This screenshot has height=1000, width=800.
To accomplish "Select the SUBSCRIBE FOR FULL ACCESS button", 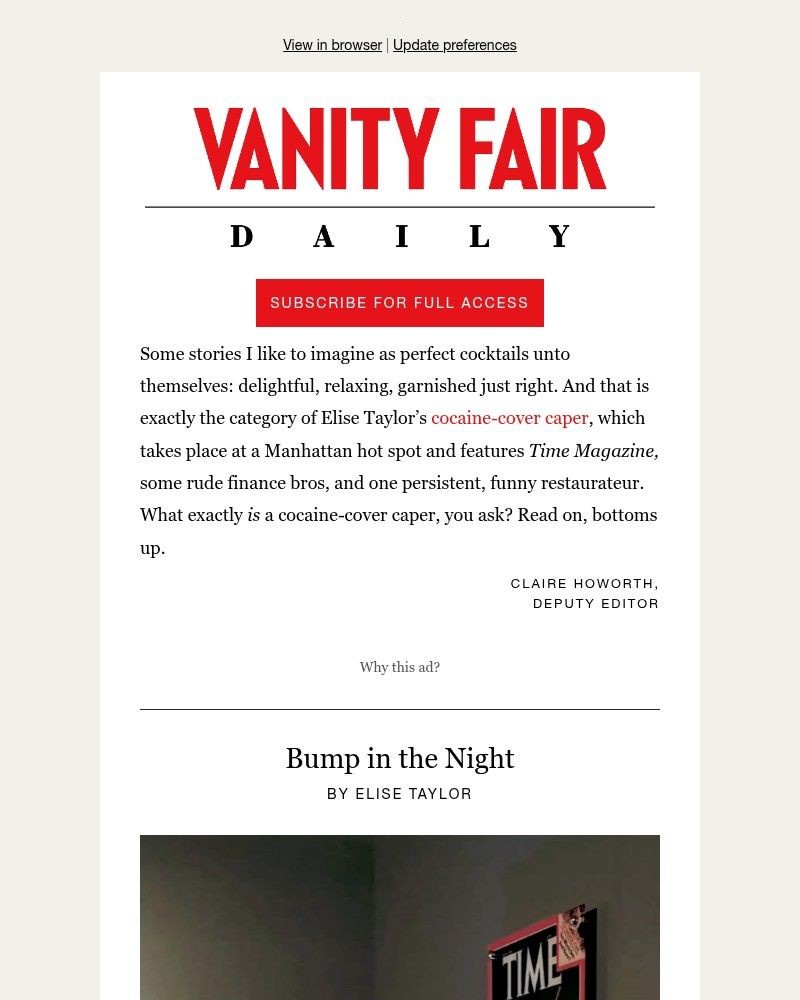I will tap(399, 302).
